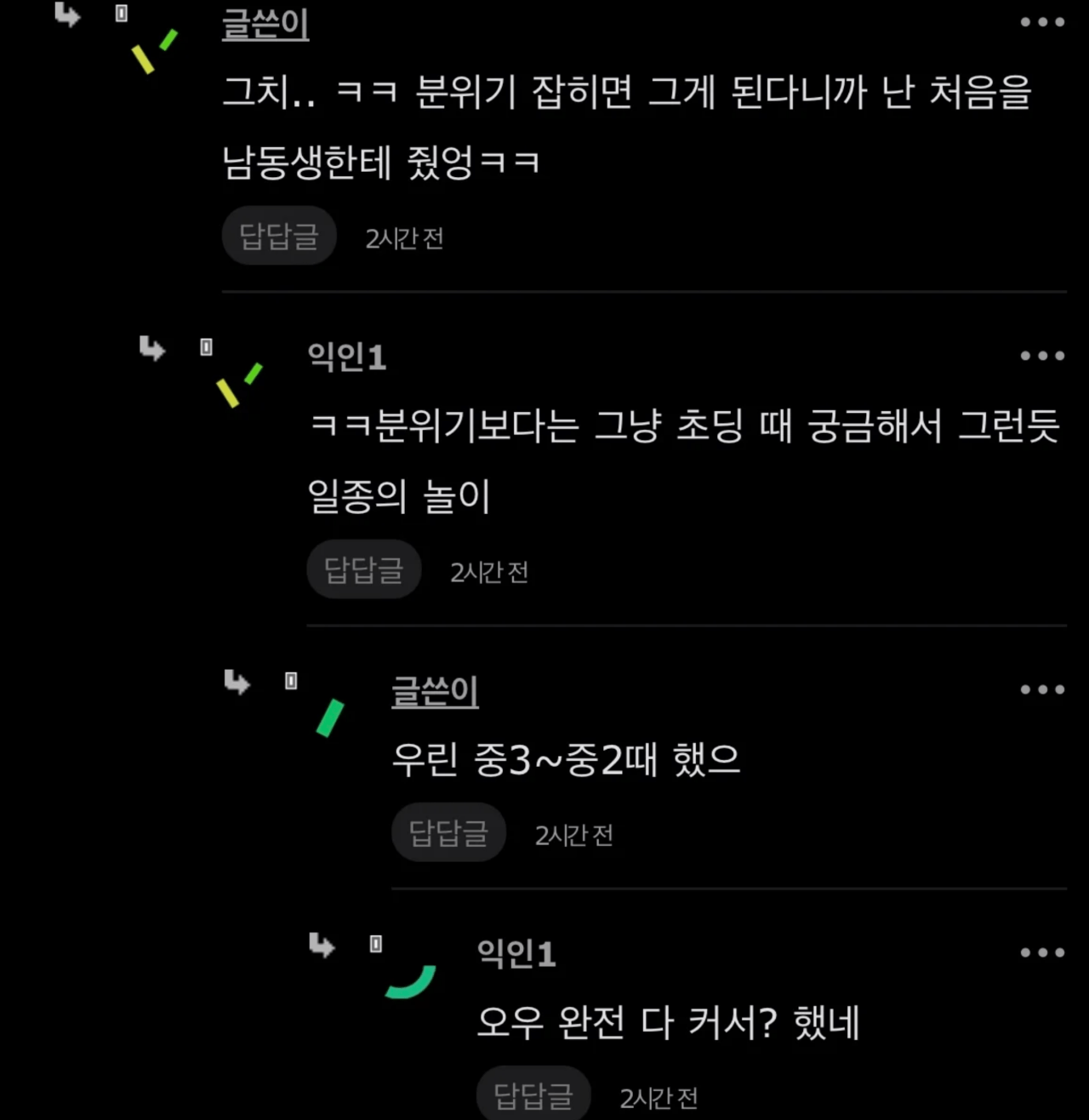Open more options for the 남동생한테 줬엉 comment

pyautogui.click(x=1042, y=22)
